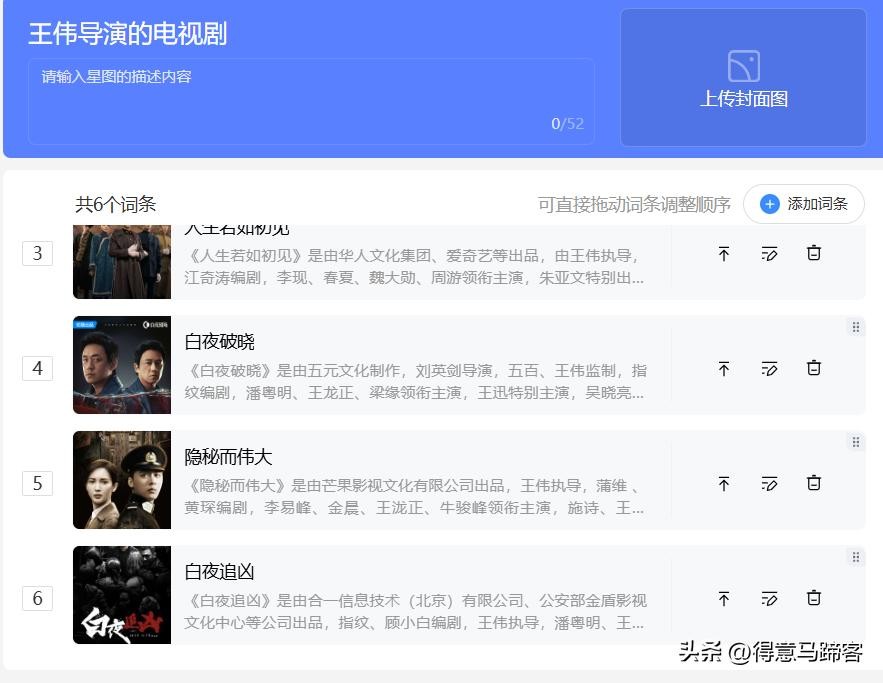Delete the 人生若如初见 entry

pos(814,254)
